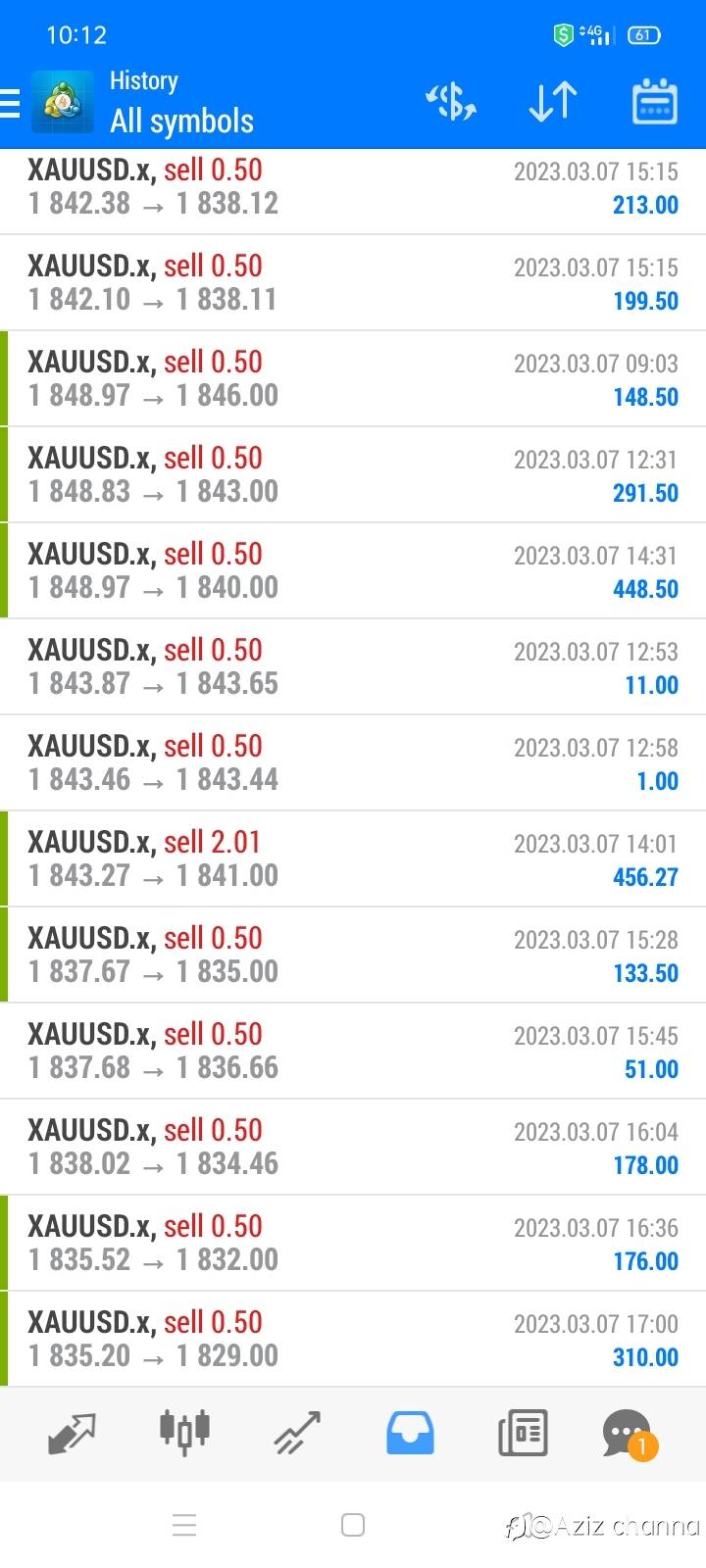
Task: Expand the trade opened at 1 848.83
Action: [353, 474]
